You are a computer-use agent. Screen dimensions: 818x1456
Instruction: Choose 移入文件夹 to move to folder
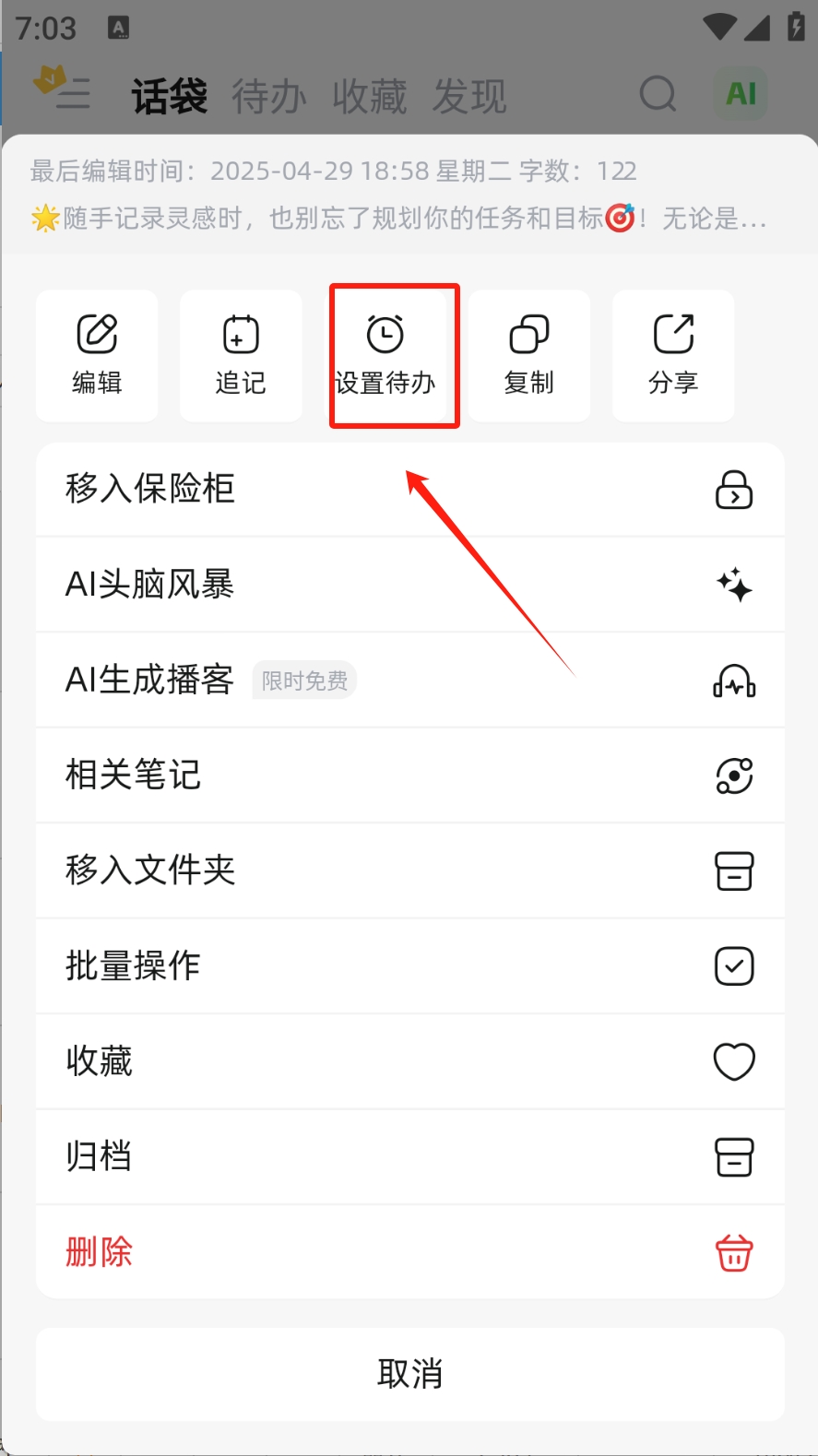409,870
